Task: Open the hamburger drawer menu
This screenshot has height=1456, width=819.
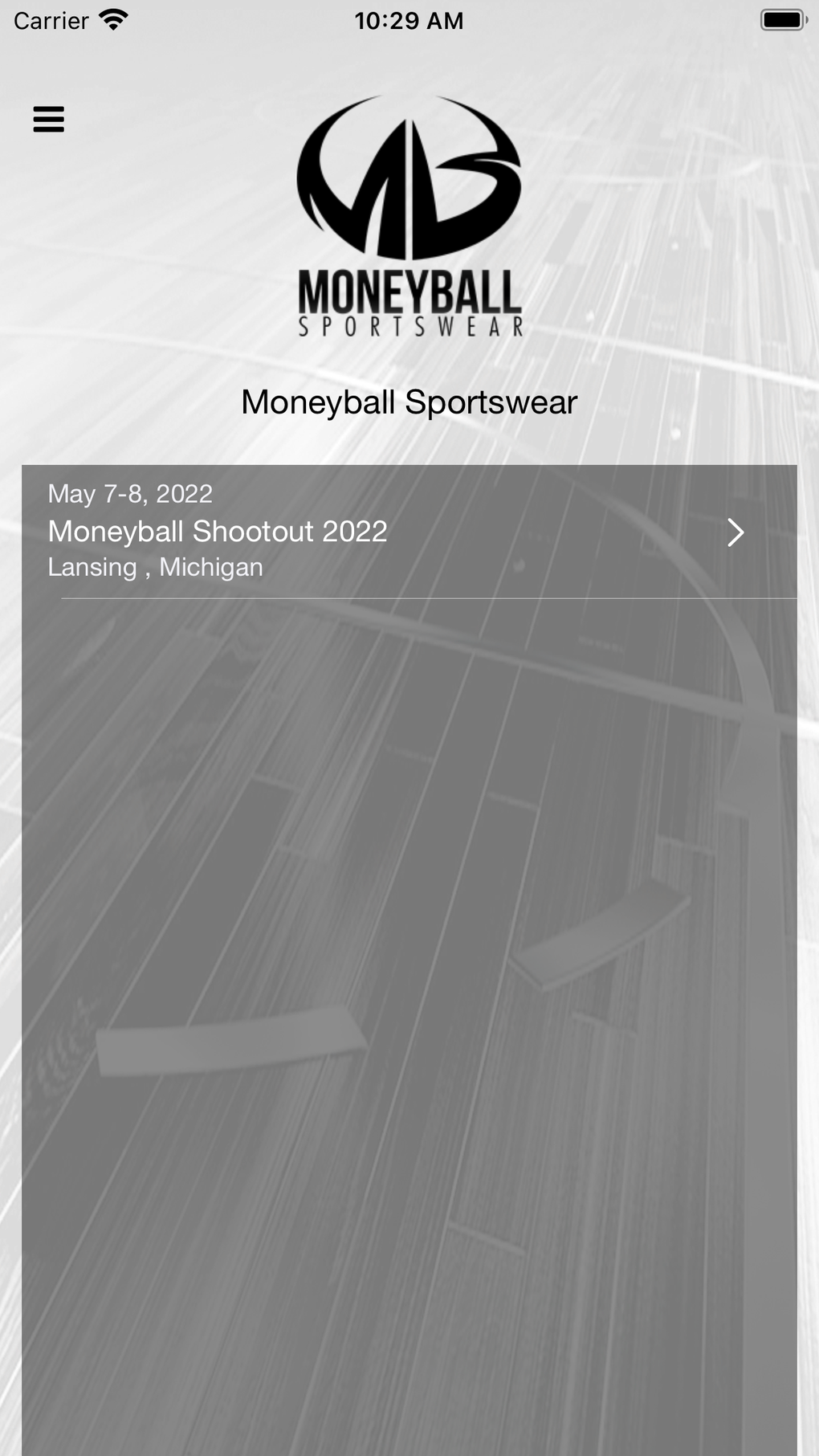Action: (x=48, y=119)
